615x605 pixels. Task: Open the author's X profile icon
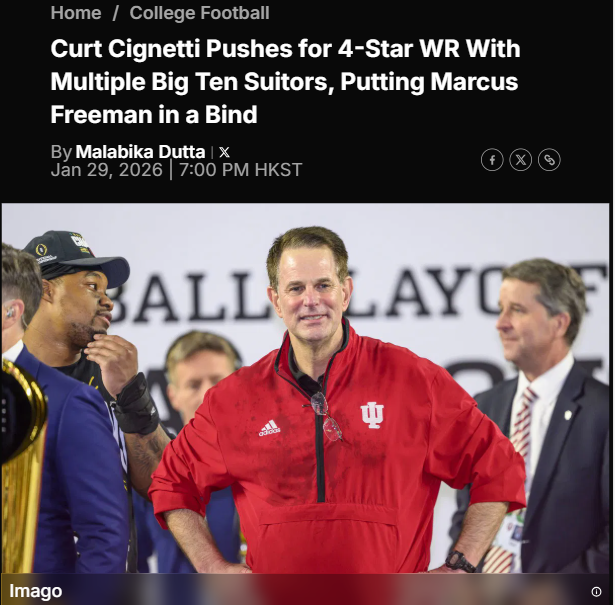tap(225, 152)
